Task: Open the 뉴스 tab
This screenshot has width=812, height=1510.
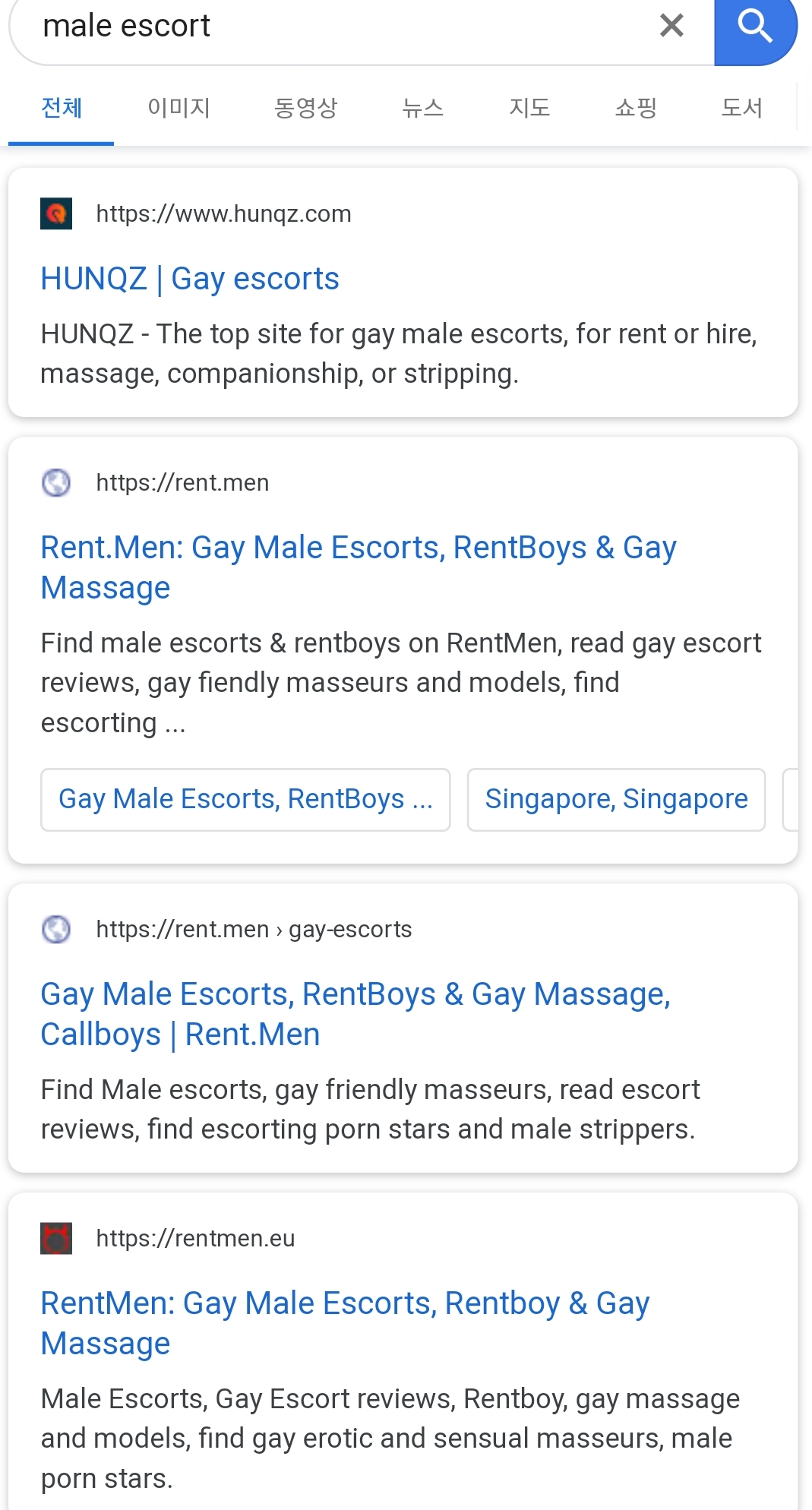Action: click(x=422, y=108)
